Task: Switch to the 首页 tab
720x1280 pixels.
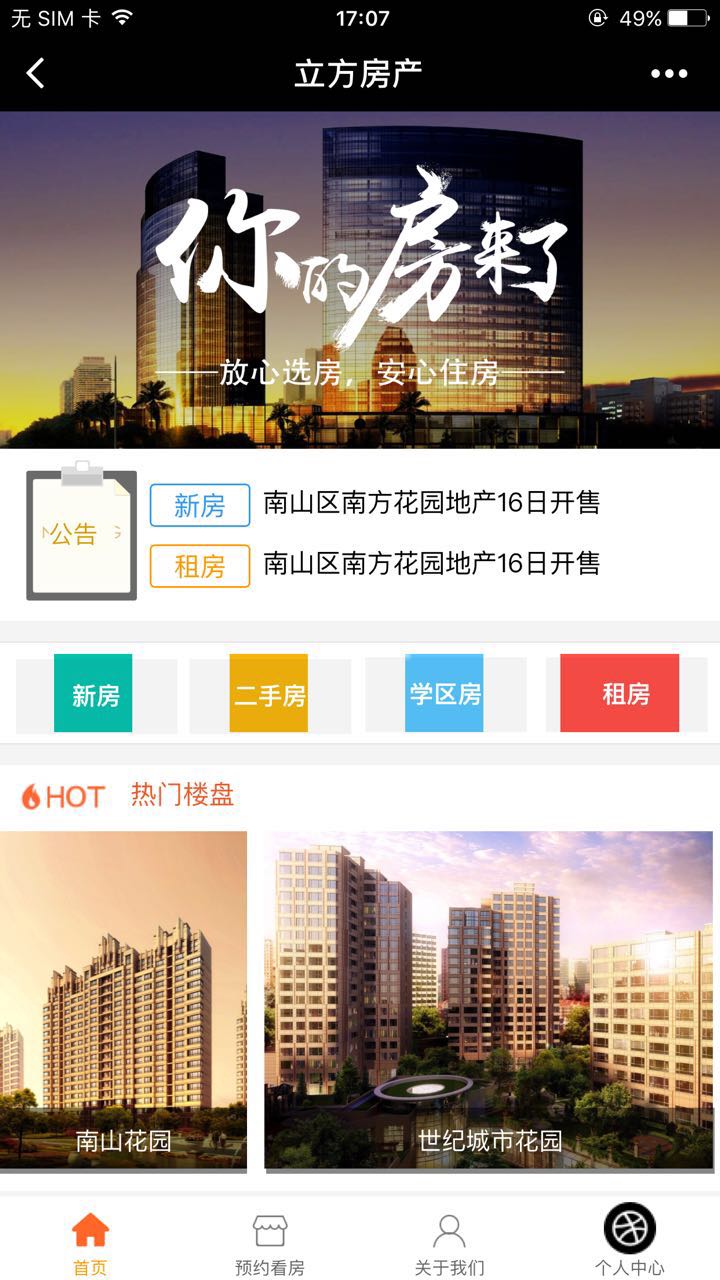Action: click(90, 1243)
